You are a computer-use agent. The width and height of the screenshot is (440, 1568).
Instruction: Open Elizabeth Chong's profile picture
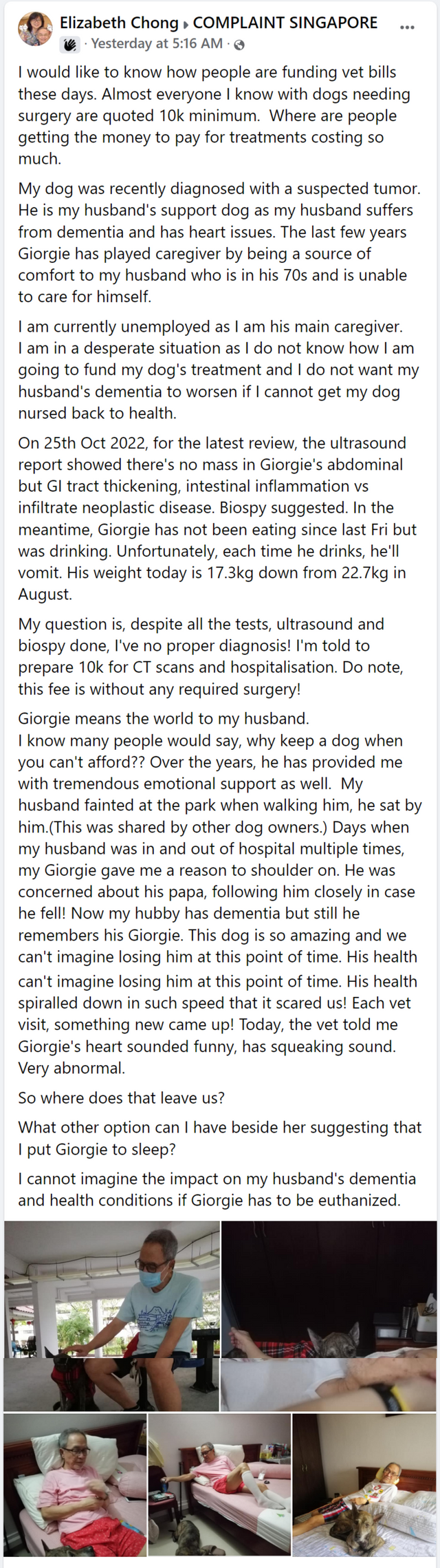click(x=35, y=30)
